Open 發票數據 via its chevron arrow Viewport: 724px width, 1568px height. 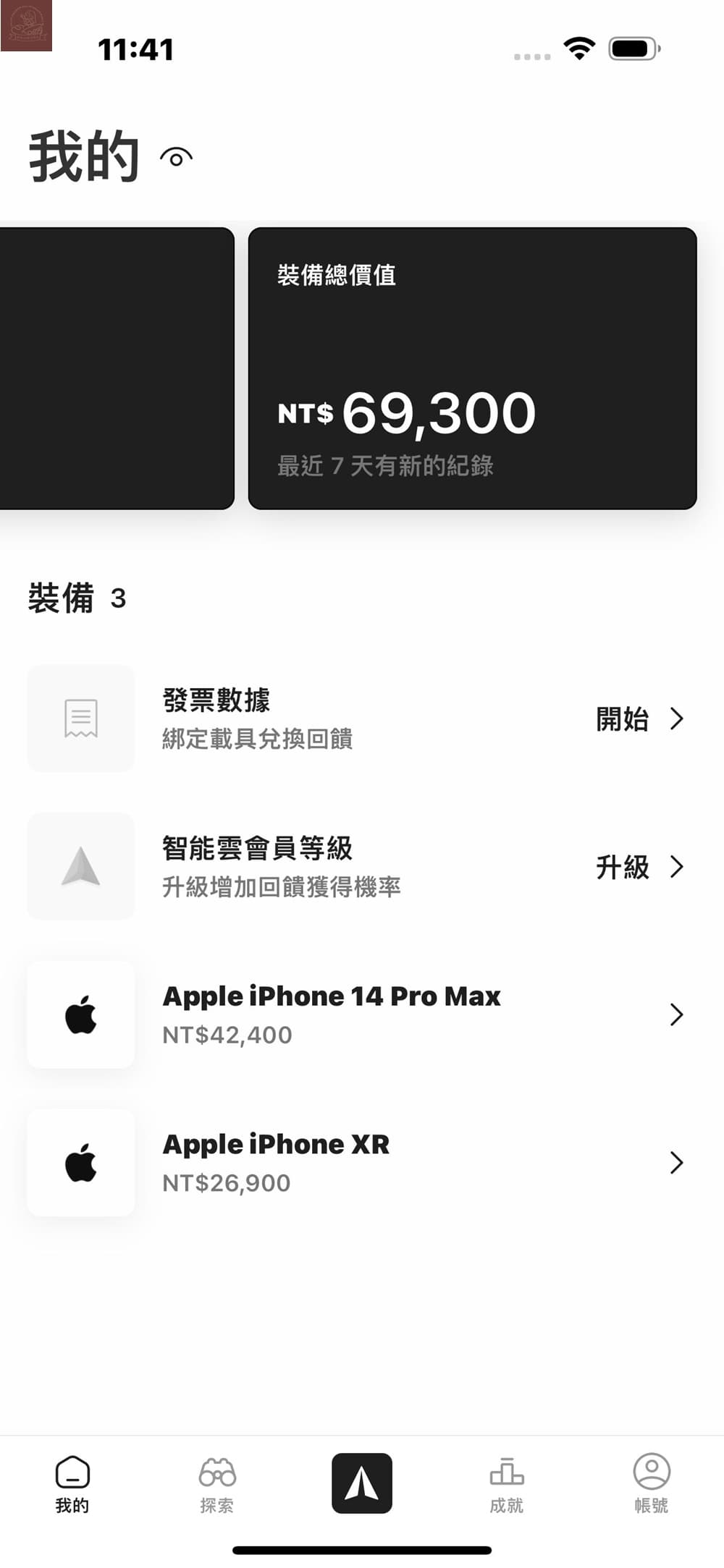[675, 719]
